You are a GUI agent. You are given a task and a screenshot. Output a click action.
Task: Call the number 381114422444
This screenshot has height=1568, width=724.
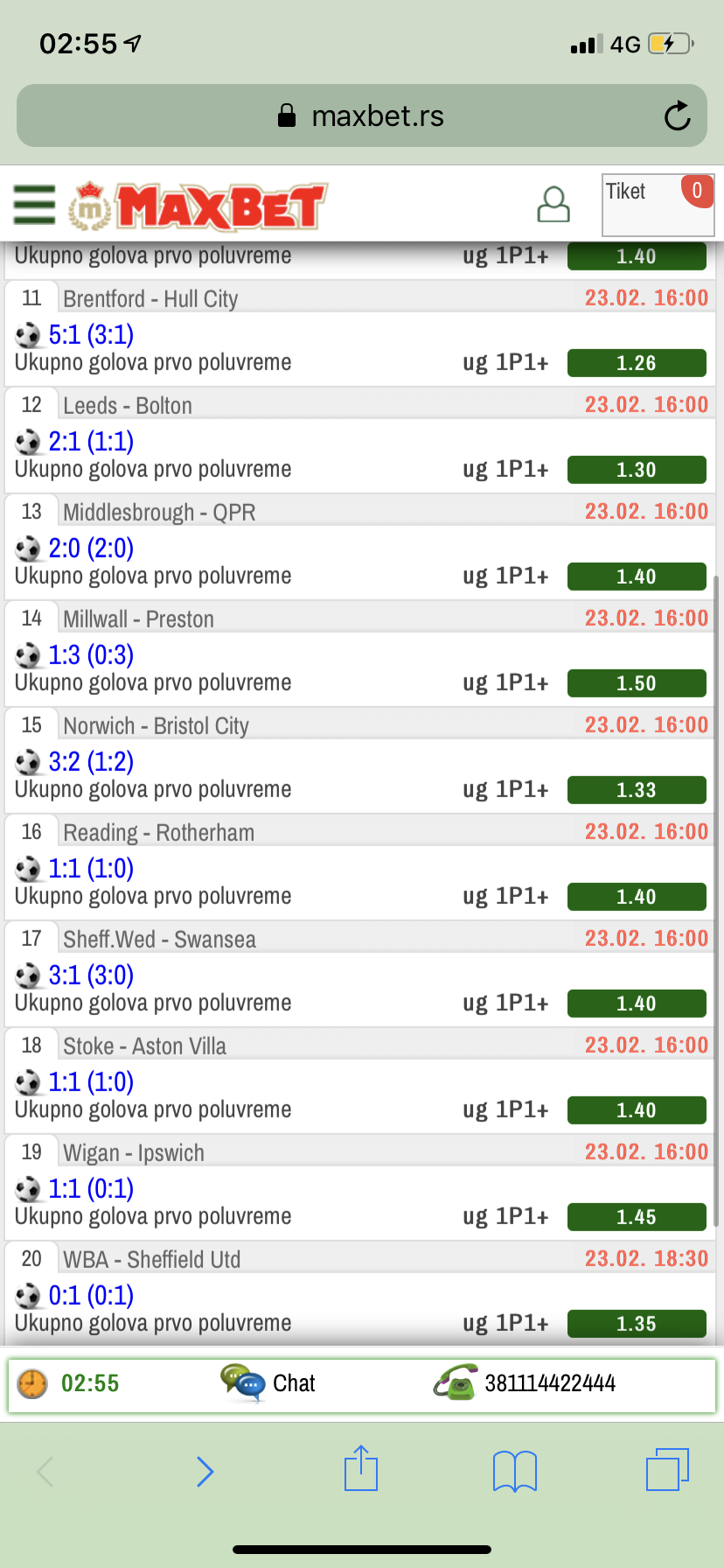pos(525,1383)
